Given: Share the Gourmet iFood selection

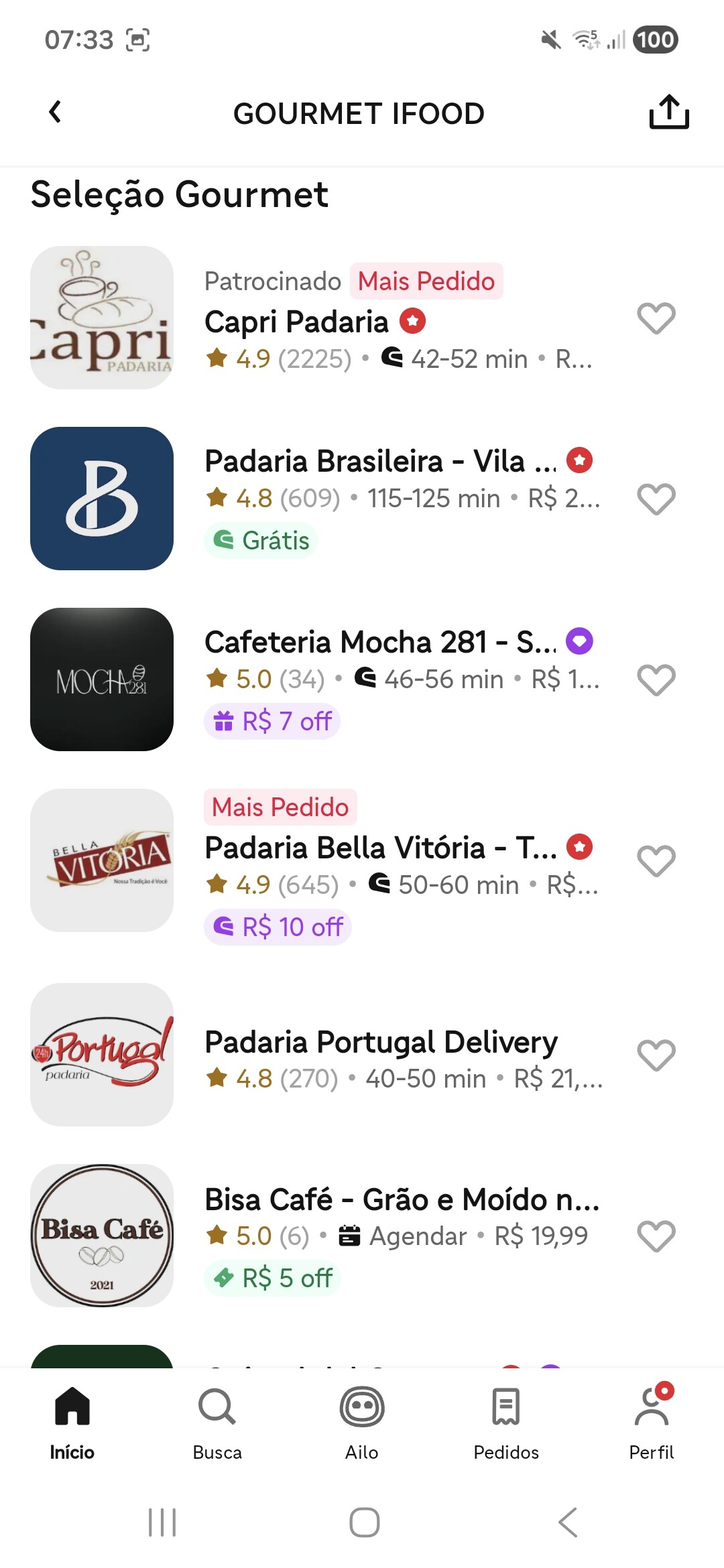Looking at the screenshot, I should (668, 112).
